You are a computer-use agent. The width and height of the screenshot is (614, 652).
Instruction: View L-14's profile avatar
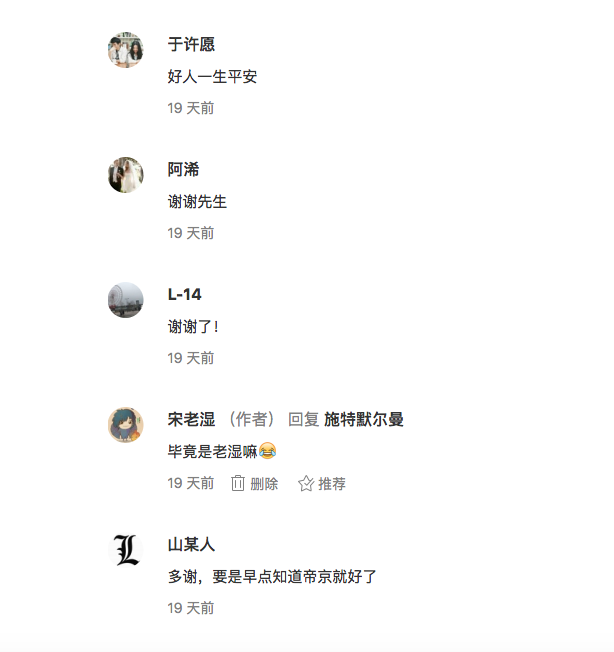pos(125,300)
